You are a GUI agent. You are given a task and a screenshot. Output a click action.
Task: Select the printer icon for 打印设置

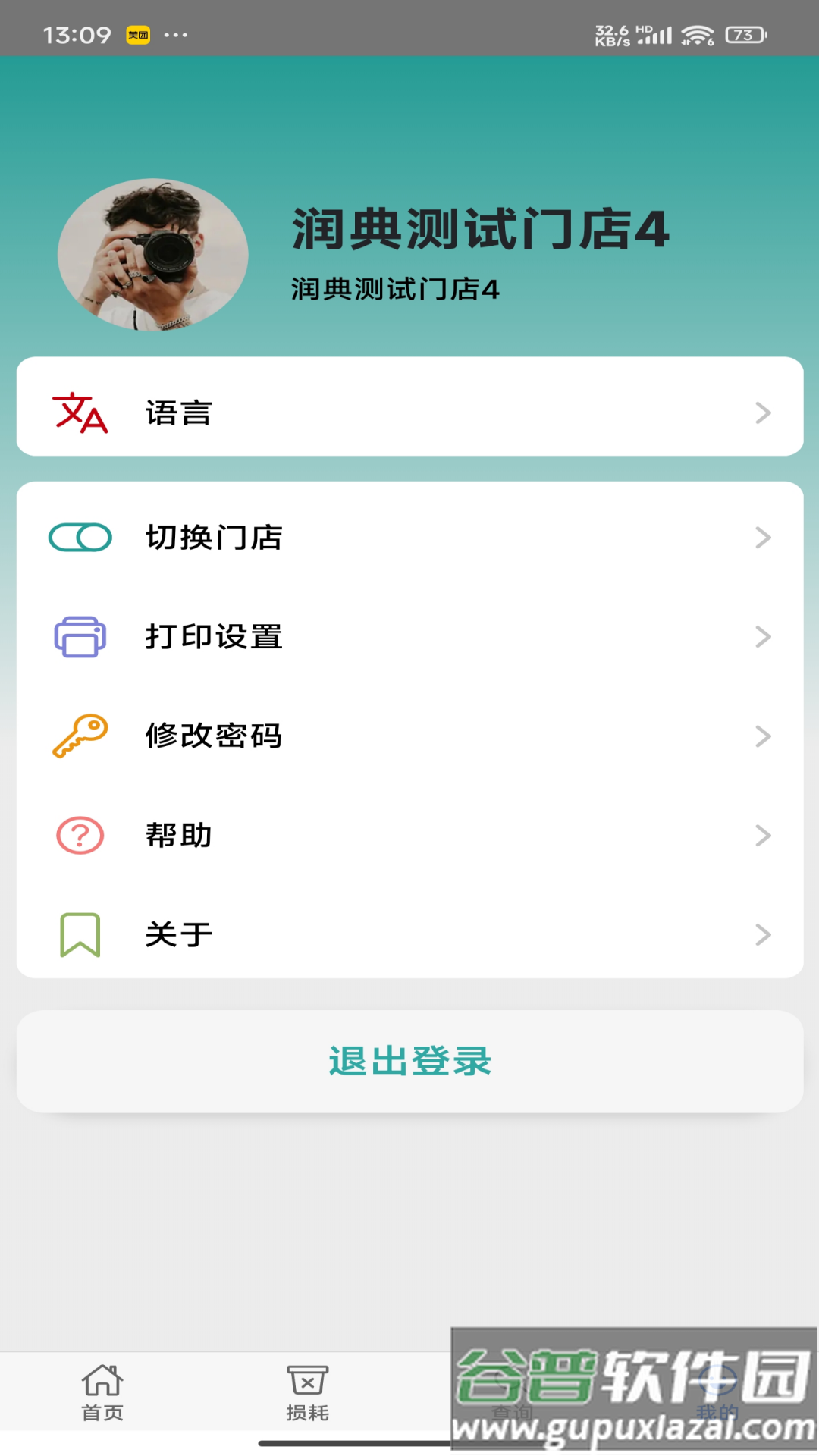click(x=78, y=638)
